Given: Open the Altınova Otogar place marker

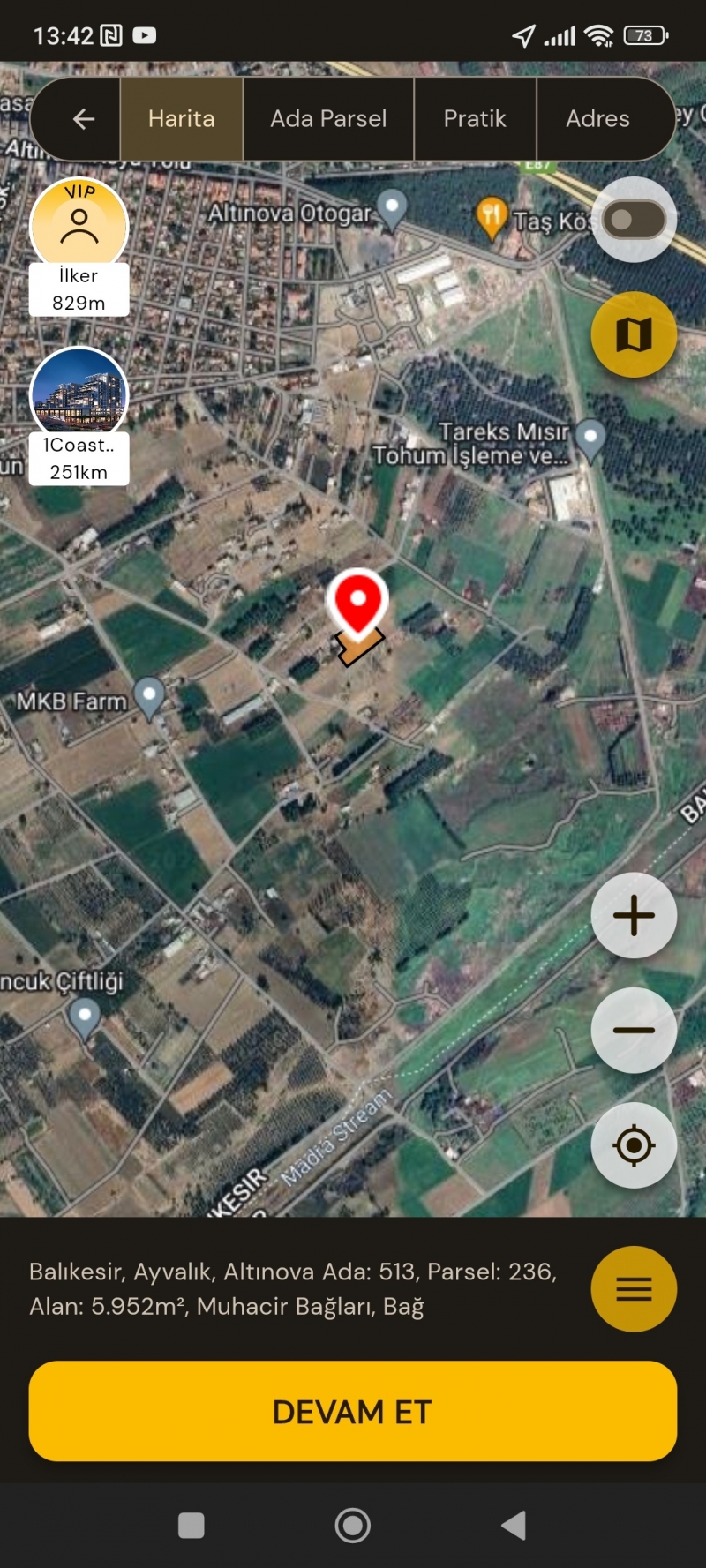Looking at the screenshot, I should pos(391,208).
